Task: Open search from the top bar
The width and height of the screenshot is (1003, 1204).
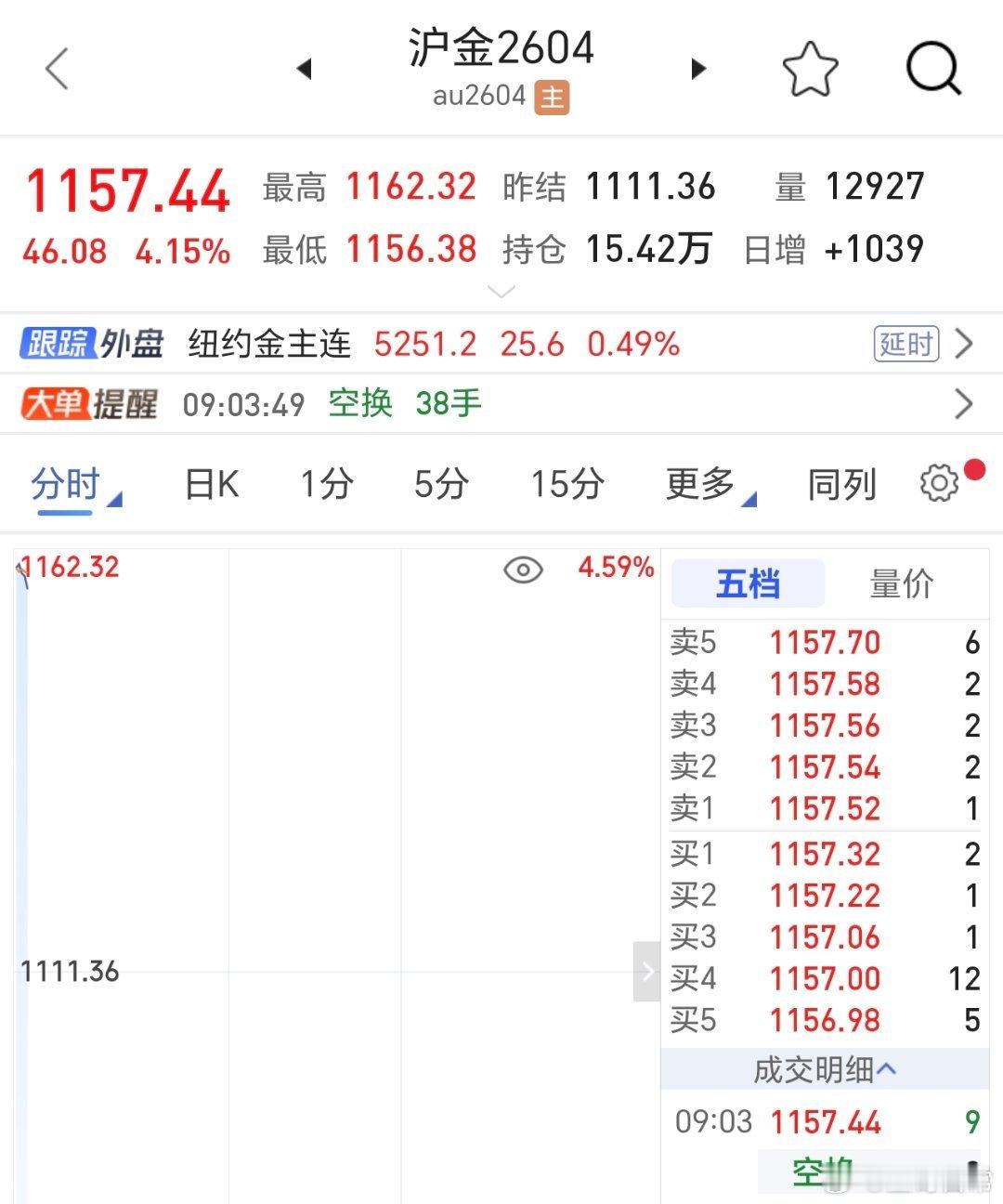Action: [933, 68]
